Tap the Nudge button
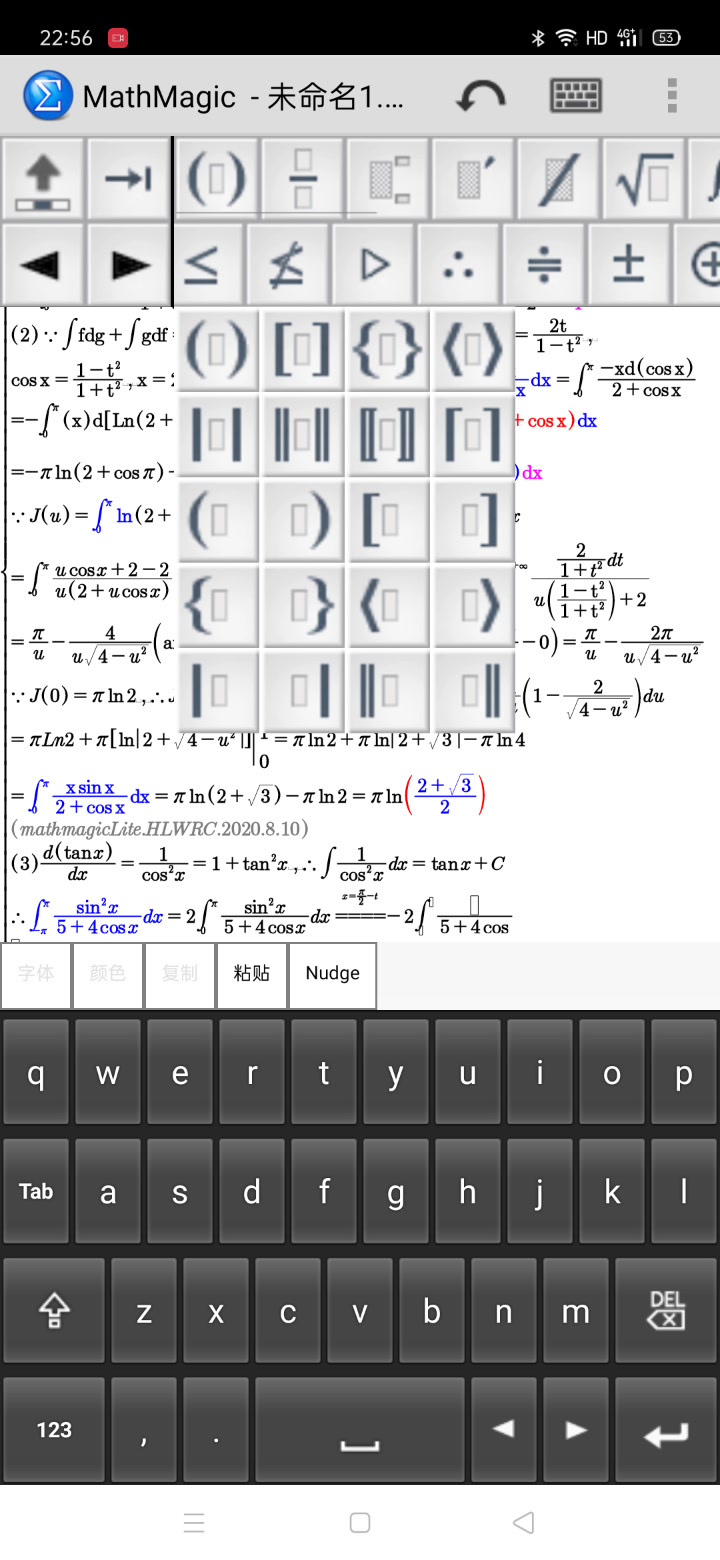Image resolution: width=720 pixels, height=1560 pixels. pos(332,974)
